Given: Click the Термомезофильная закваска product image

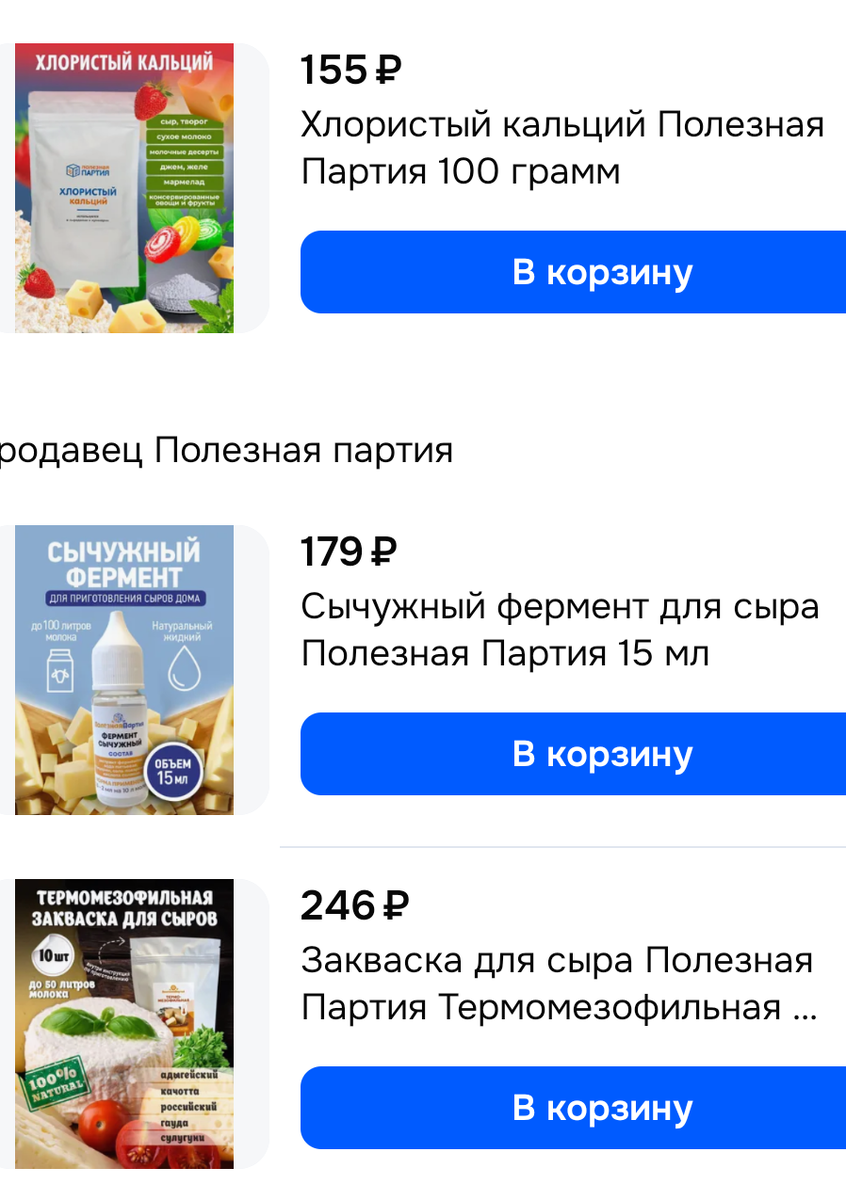Looking at the screenshot, I should tap(123, 1023).
